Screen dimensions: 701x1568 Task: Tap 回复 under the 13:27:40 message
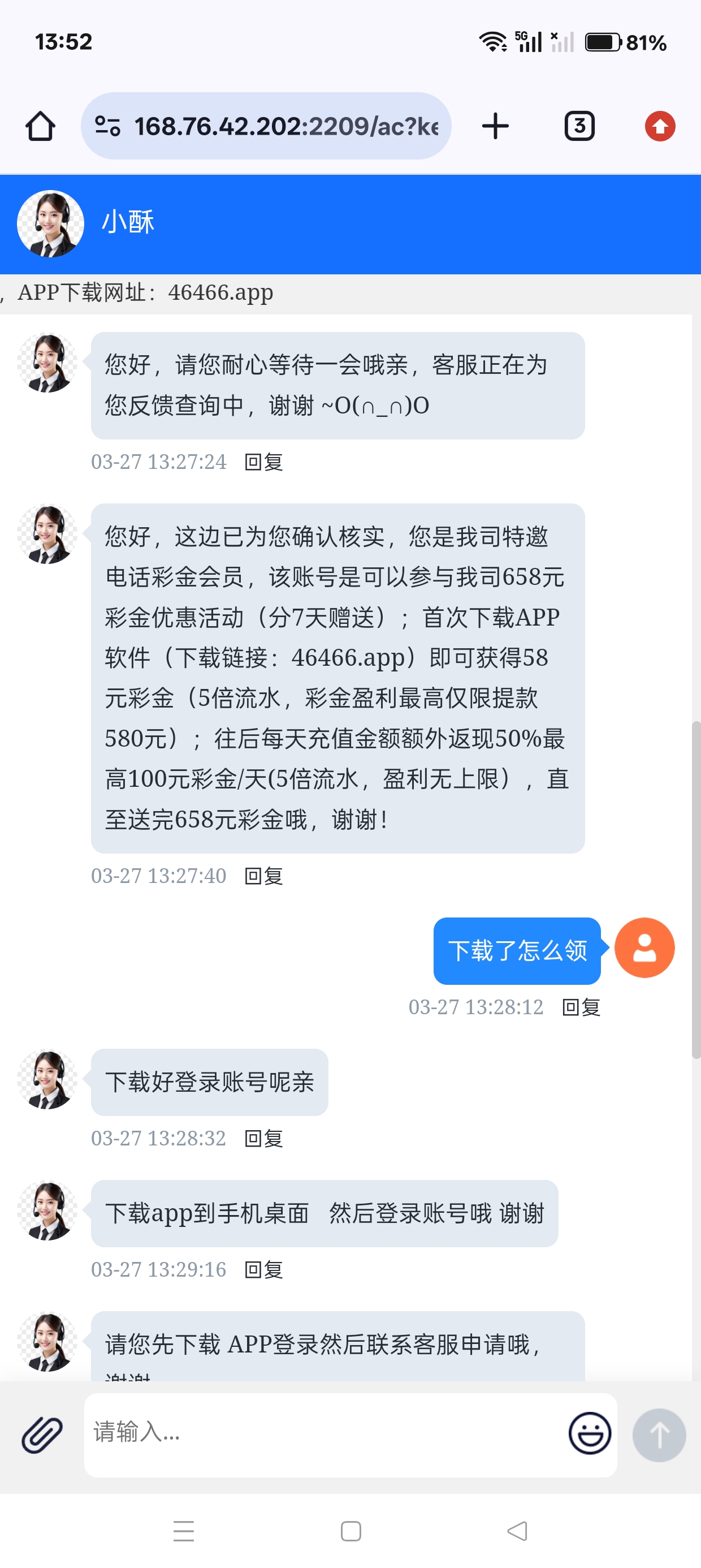[x=263, y=876]
